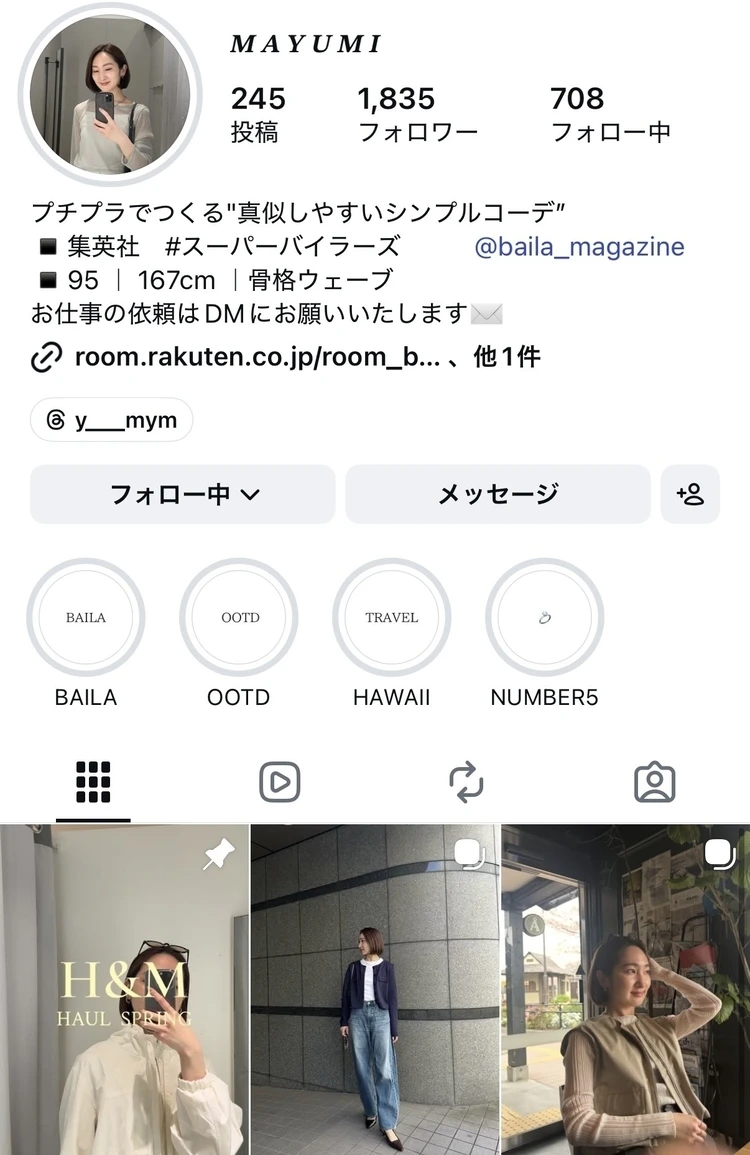Open the HAWAII story highlight

391,617
